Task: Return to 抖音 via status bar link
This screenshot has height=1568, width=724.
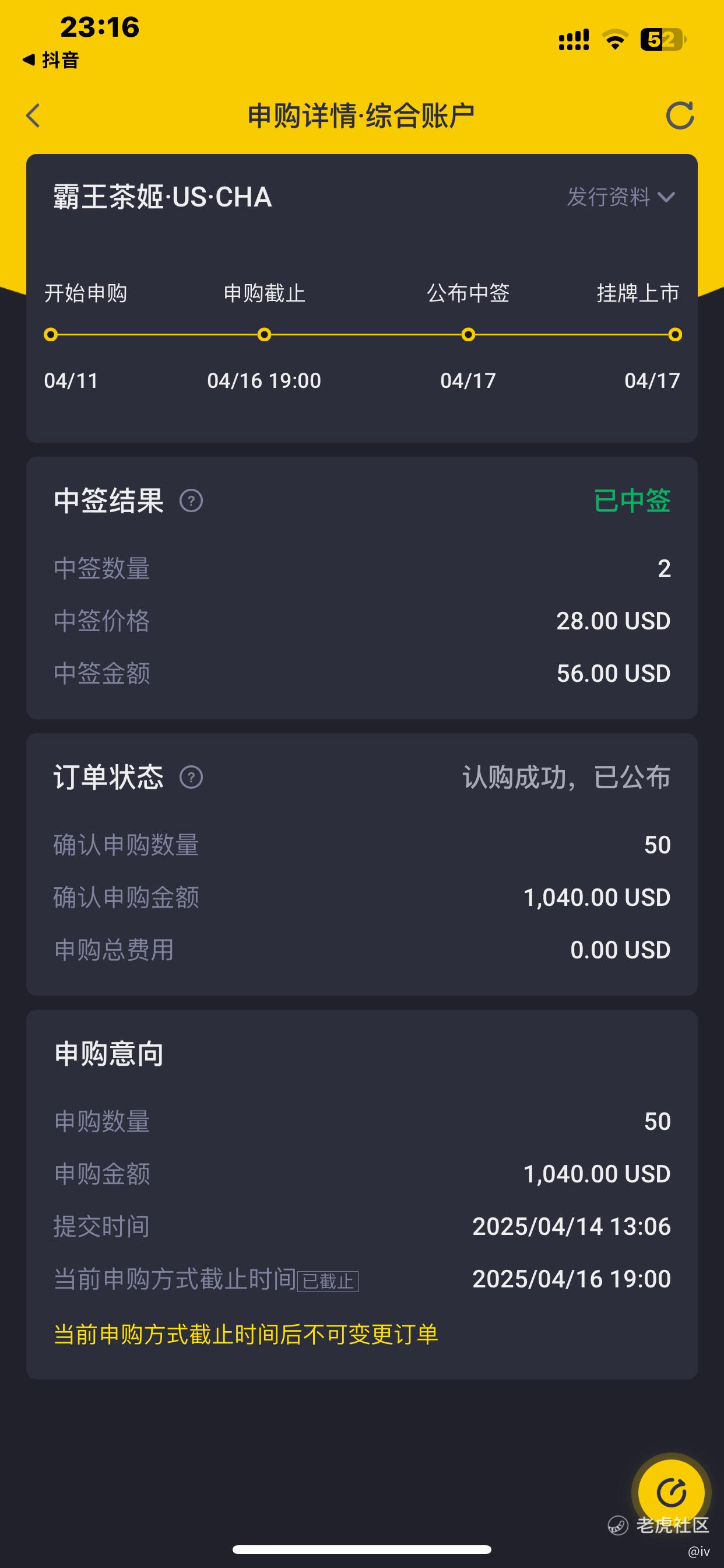Action: [51, 60]
